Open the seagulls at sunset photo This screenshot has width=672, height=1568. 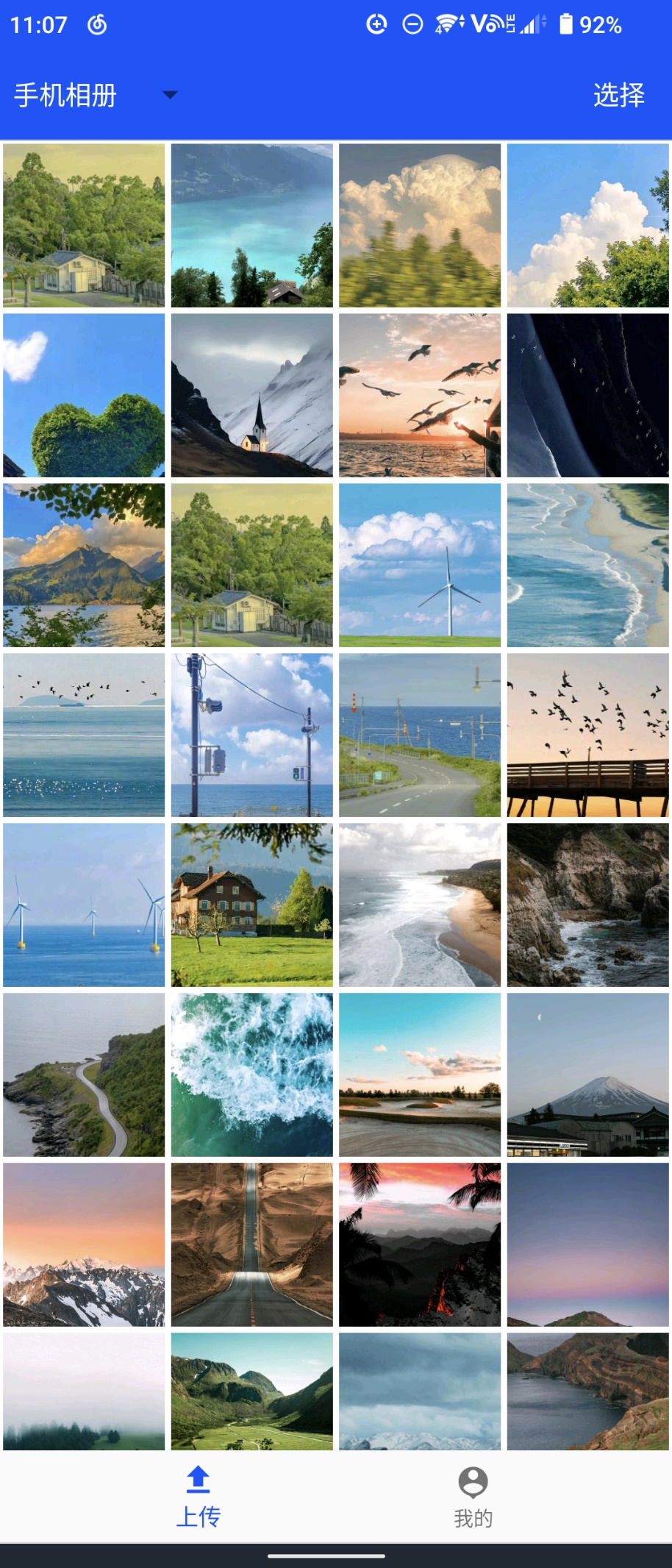pyautogui.click(x=420, y=396)
